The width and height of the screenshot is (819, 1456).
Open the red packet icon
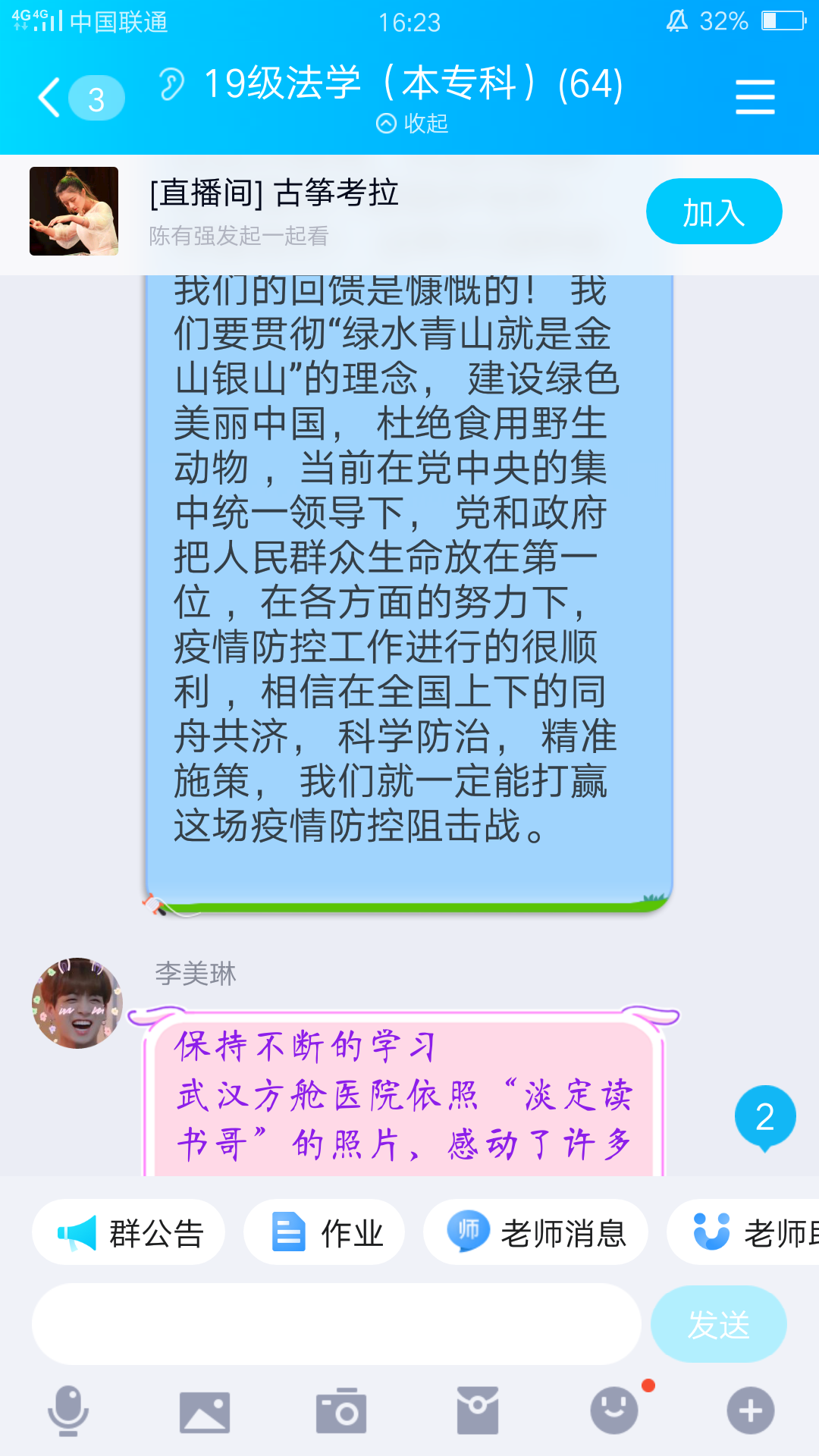pos(478,1410)
